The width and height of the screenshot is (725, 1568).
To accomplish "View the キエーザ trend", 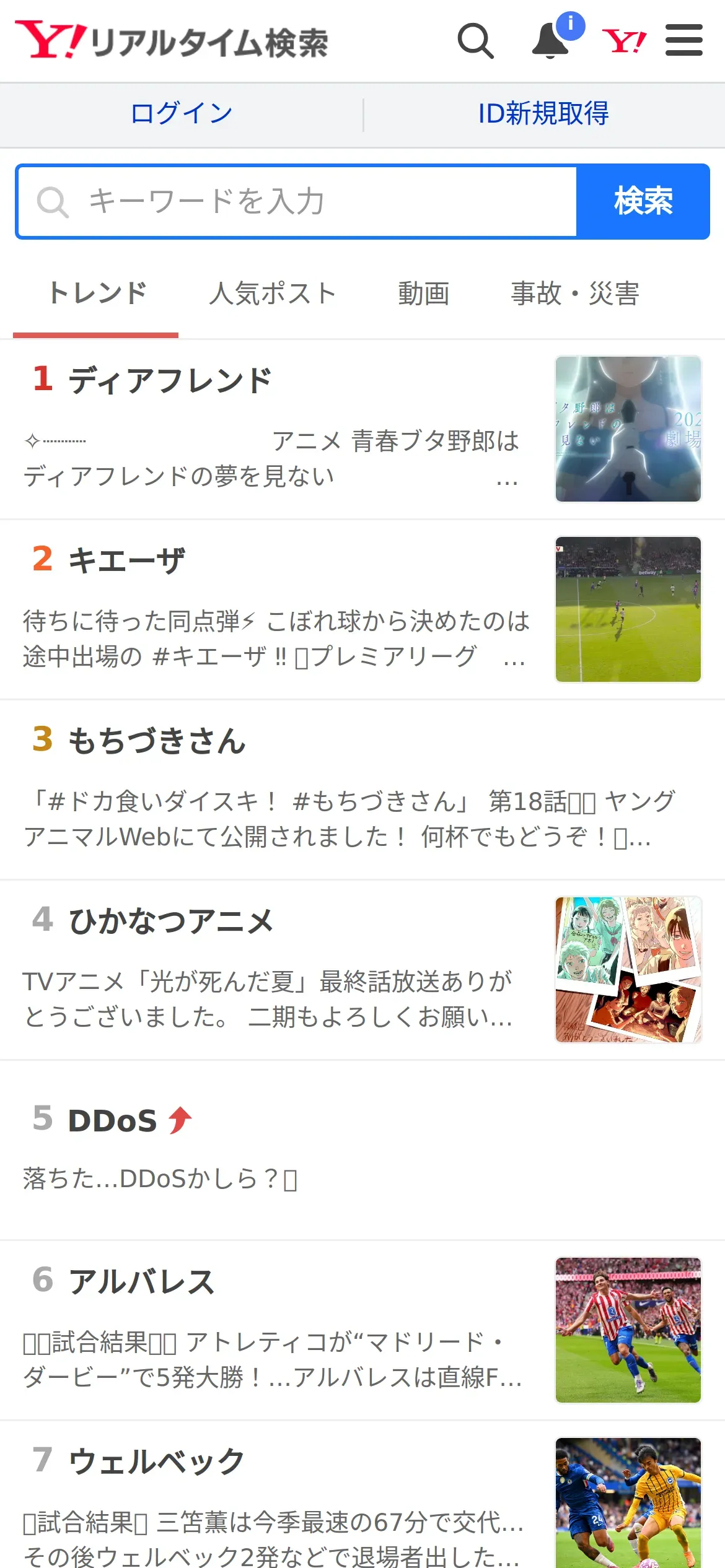I will click(x=126, y=560).
